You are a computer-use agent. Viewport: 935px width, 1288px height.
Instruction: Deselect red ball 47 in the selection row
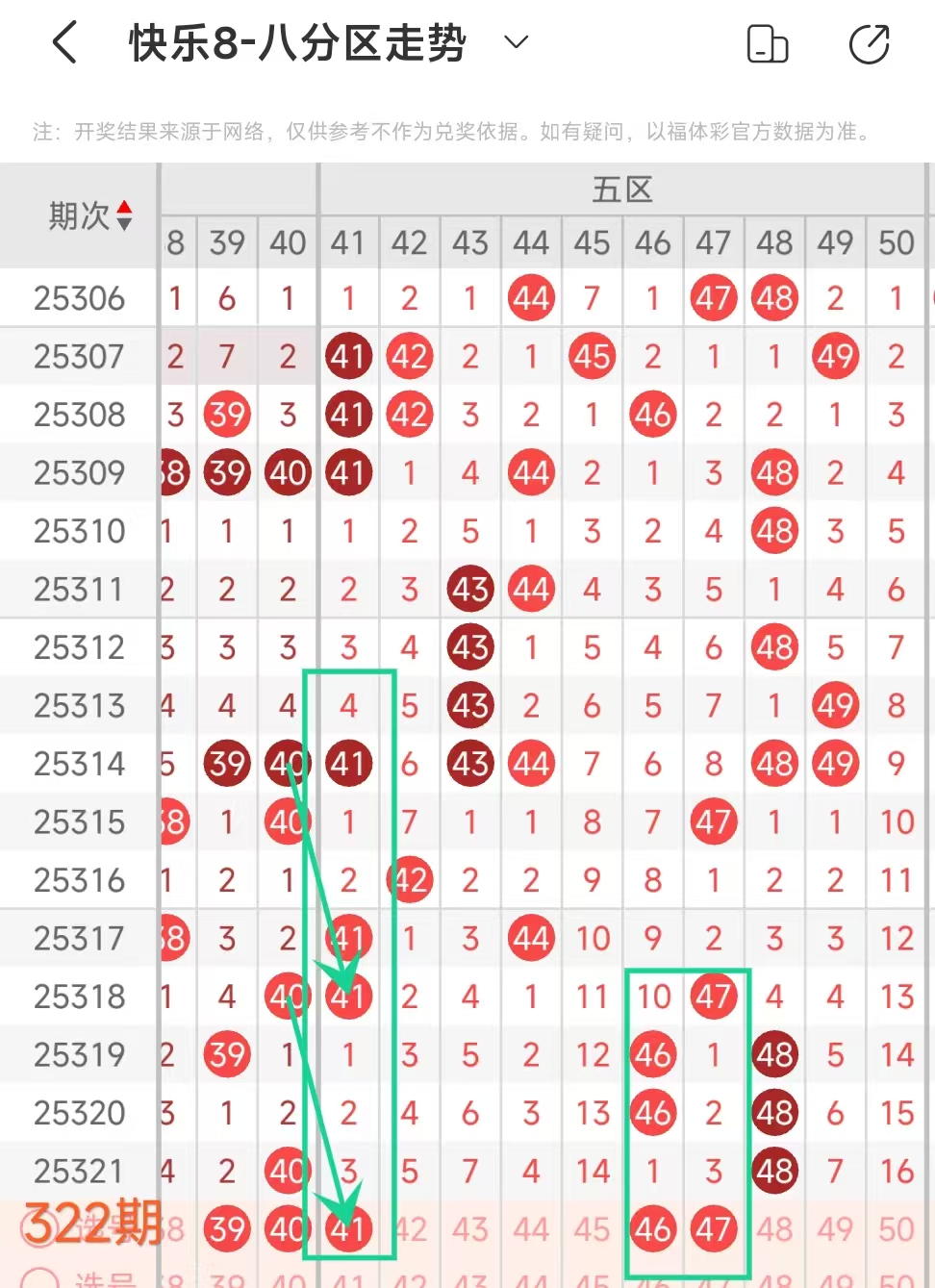point(714,1229)
